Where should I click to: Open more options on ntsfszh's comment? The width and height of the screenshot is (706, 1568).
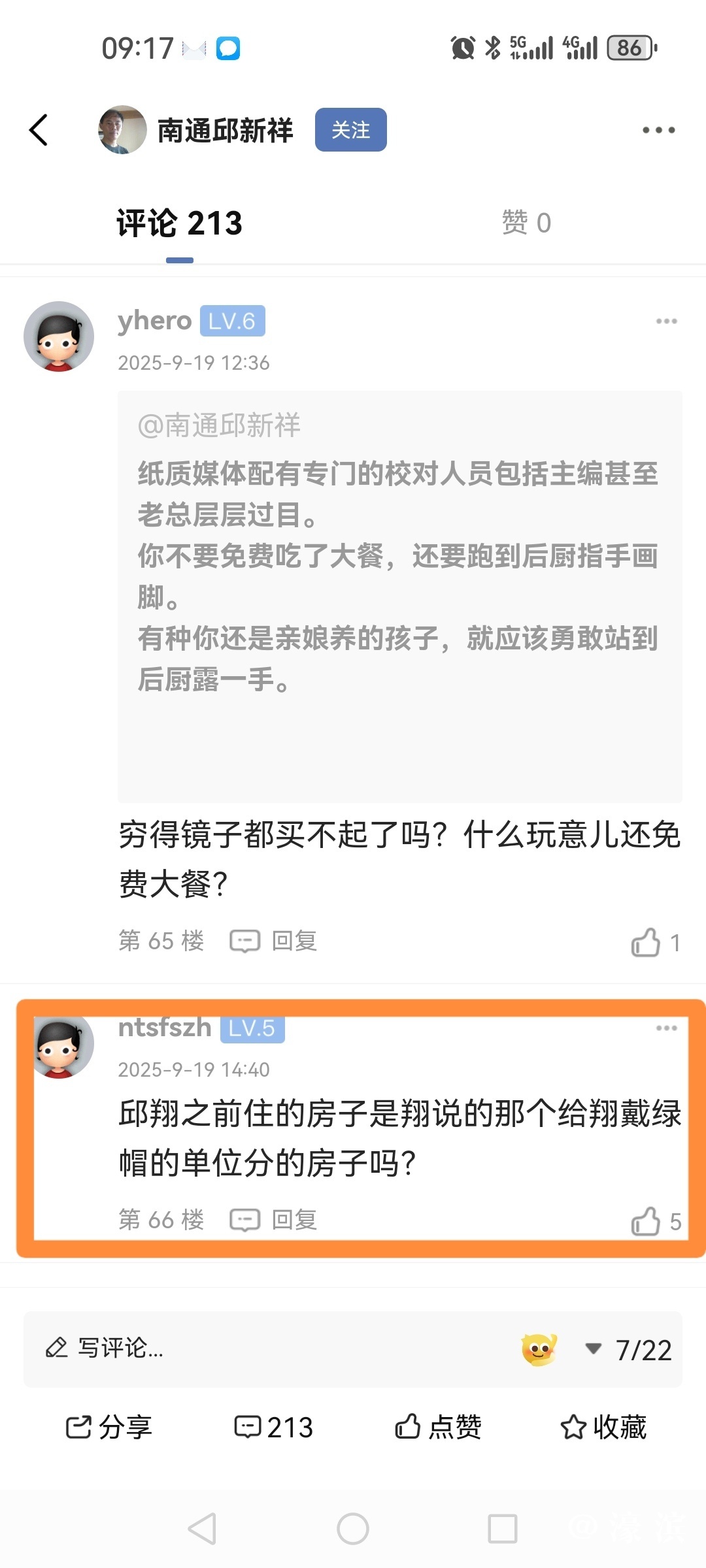click(666, 1028)
